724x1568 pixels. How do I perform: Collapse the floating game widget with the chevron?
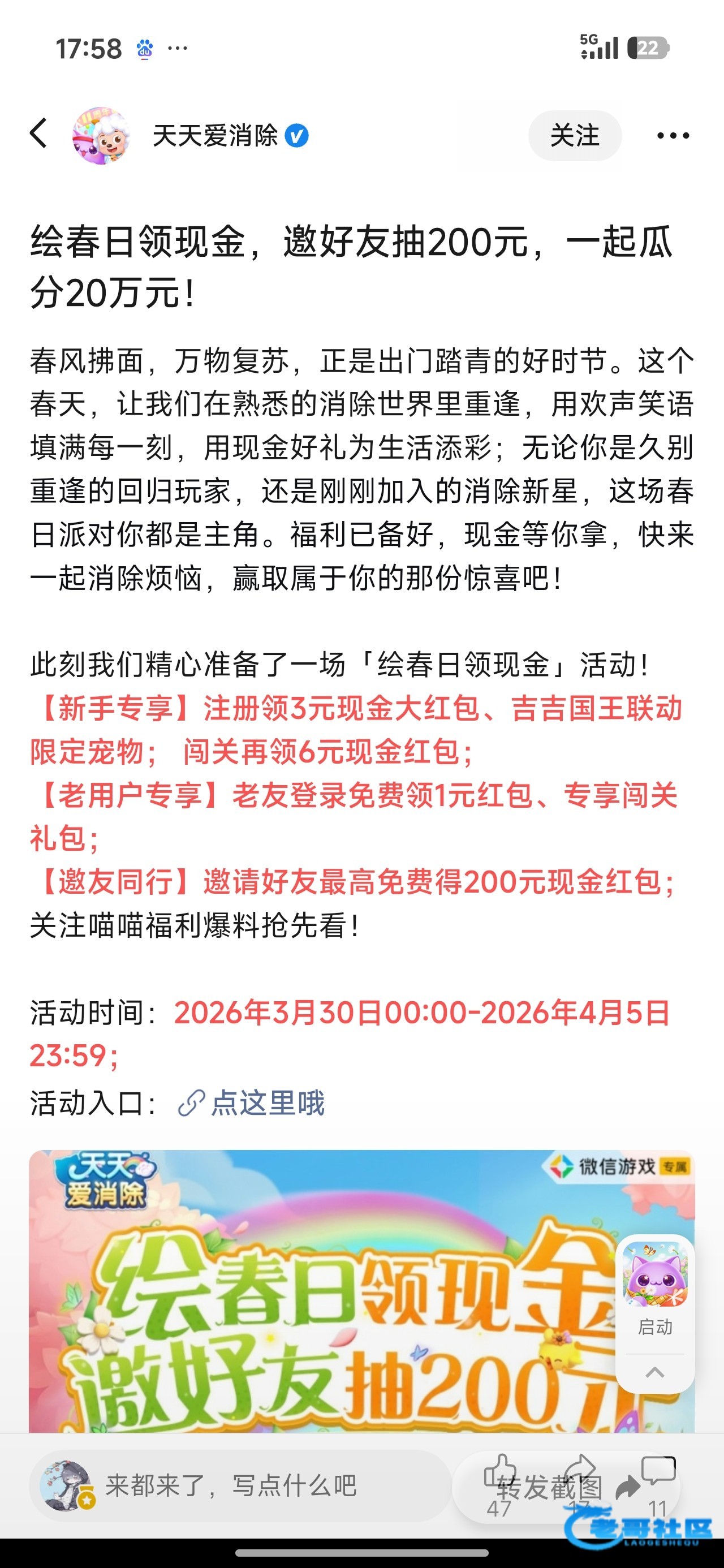tap(654, 1373)
